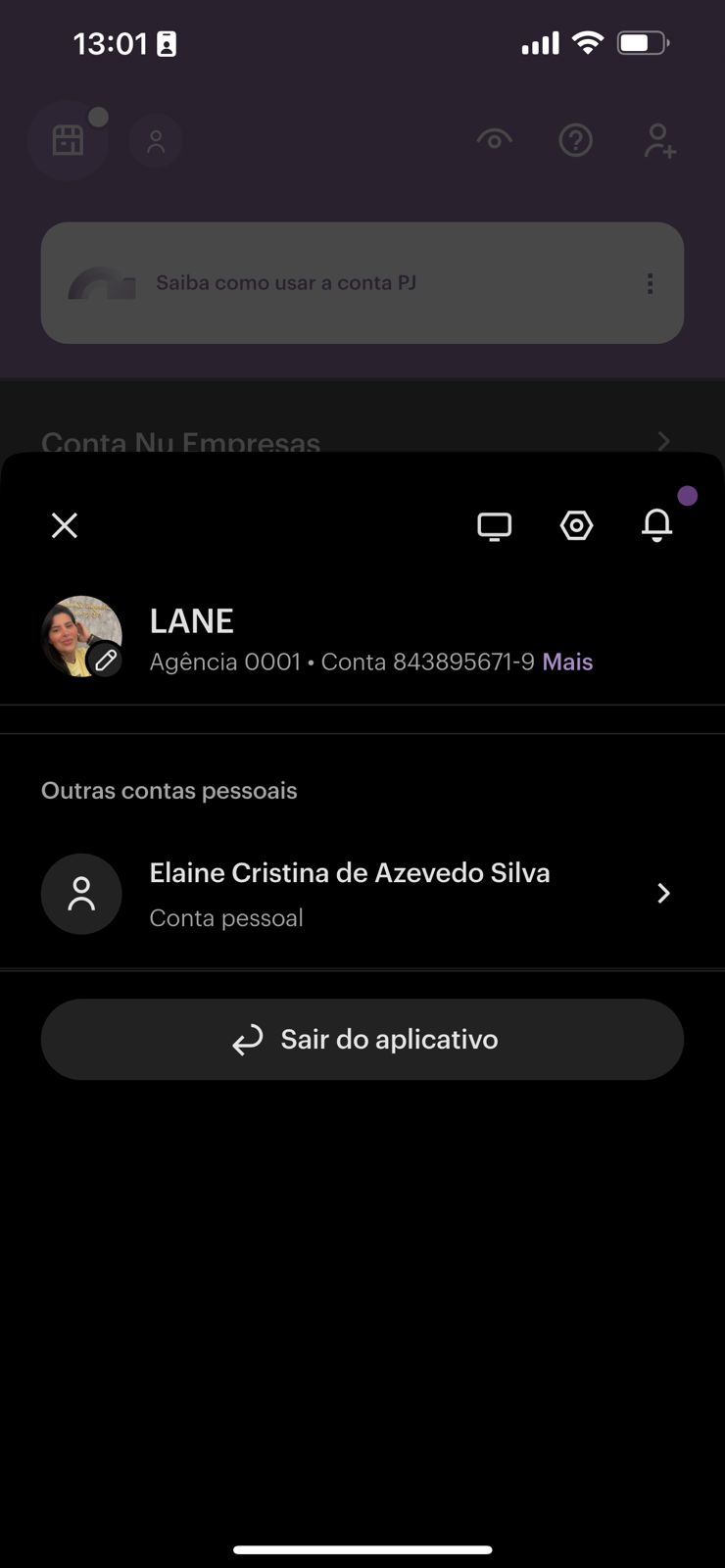Tap Sair do aplicativo button
The image size is (725, 1568).
click(x=362, y=1040)
